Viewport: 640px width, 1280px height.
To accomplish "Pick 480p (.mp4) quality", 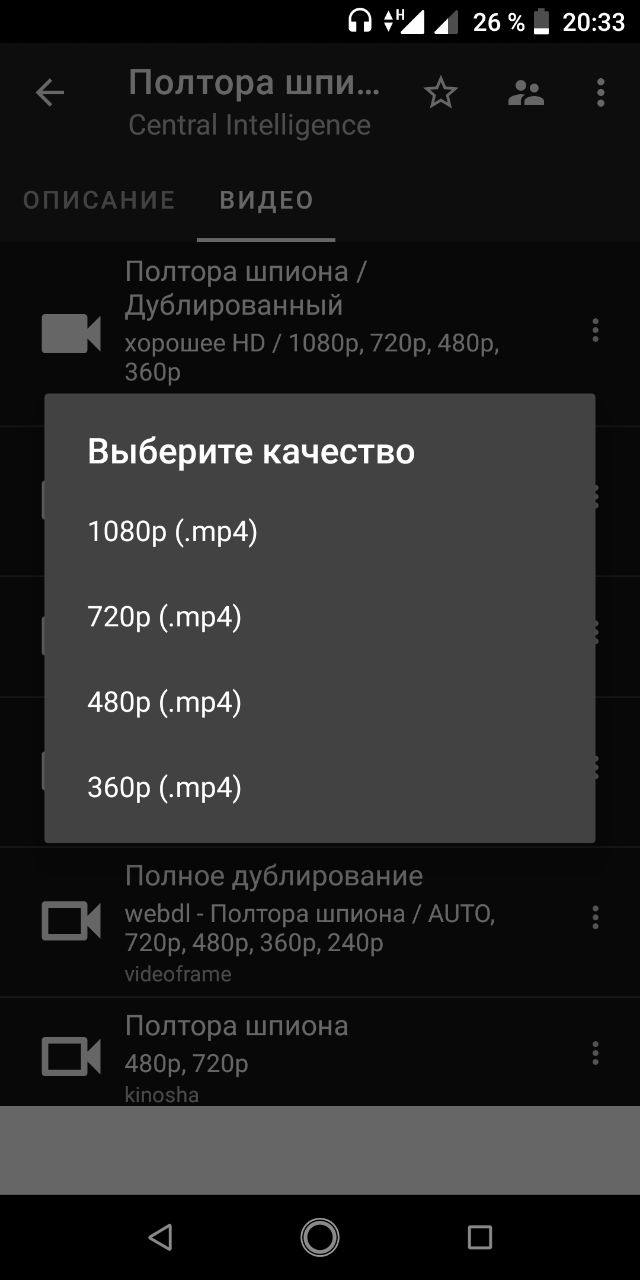I will (x=320, y=703).
